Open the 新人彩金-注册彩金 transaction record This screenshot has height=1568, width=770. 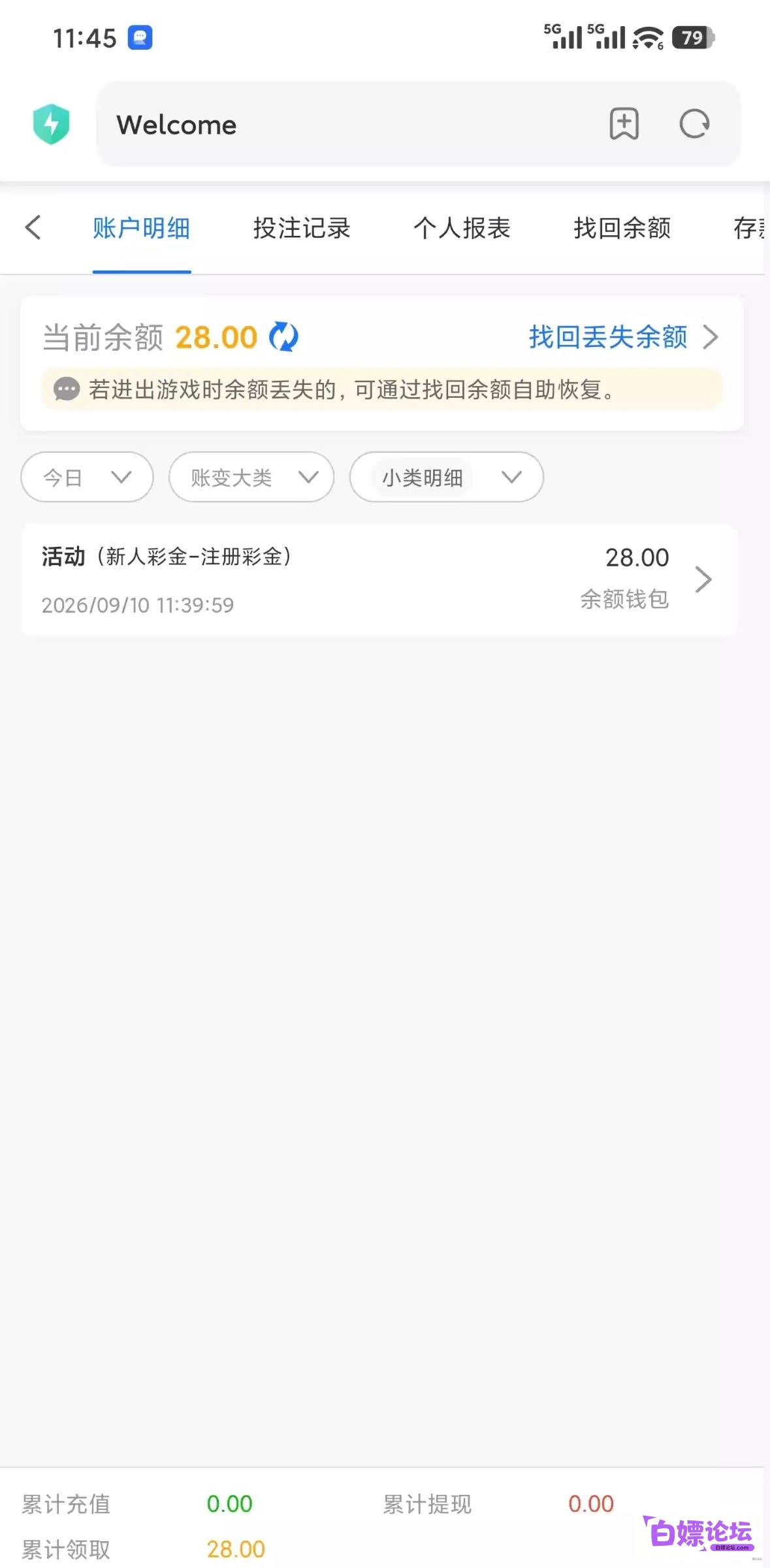(379, 580)
